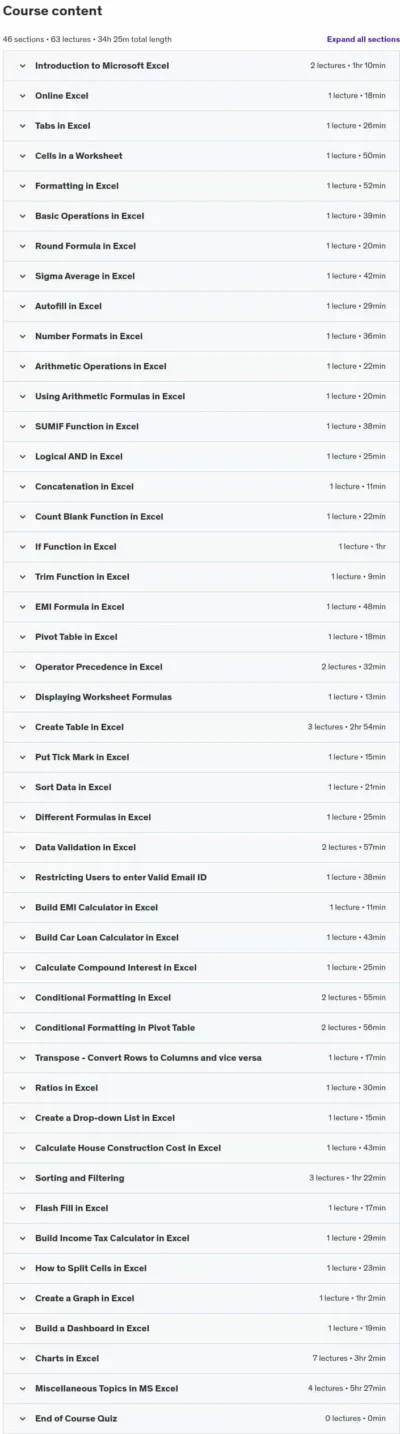The image size is (400, 1434).
Task: Open the Formatting in Excel section
Action: (201, 185)
